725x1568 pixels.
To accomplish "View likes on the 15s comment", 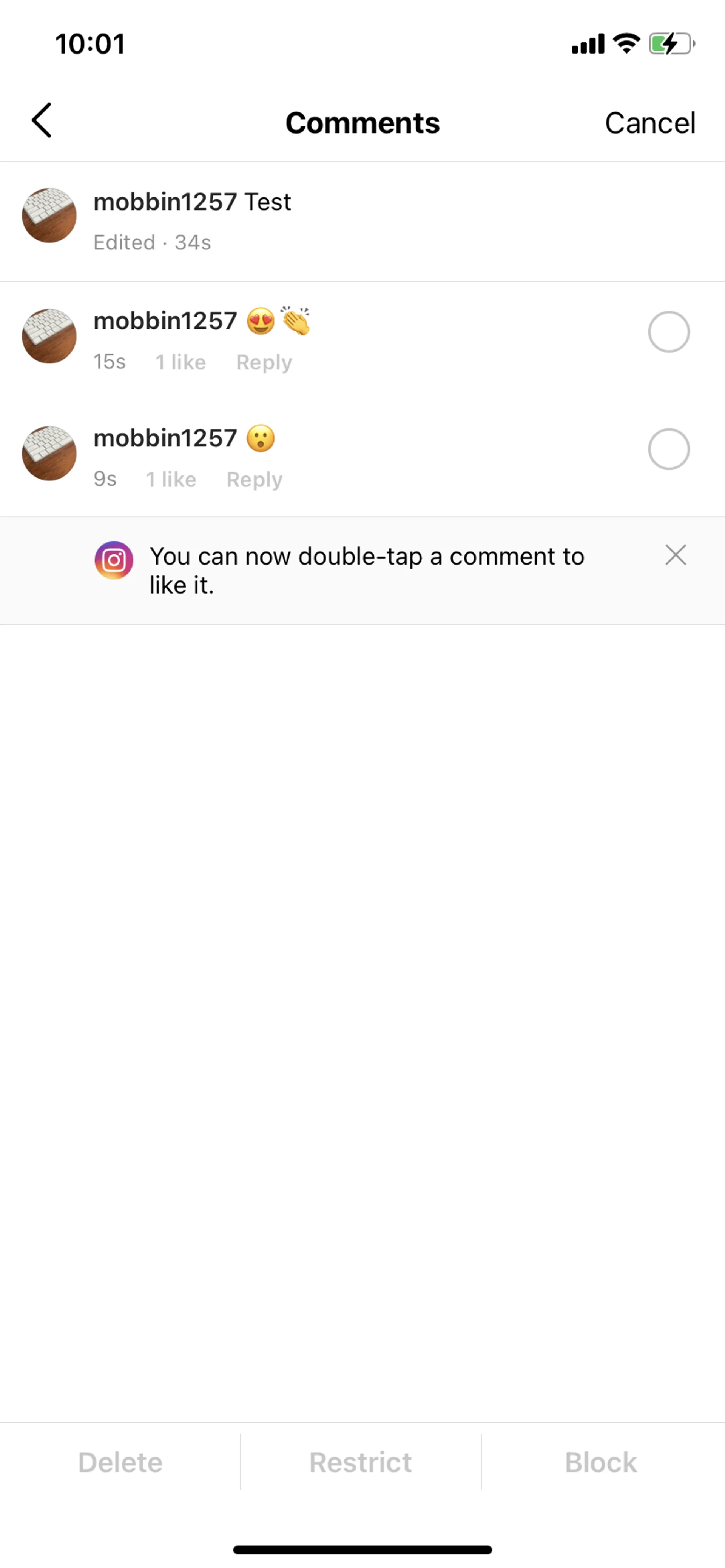I will tap(180, 362).
